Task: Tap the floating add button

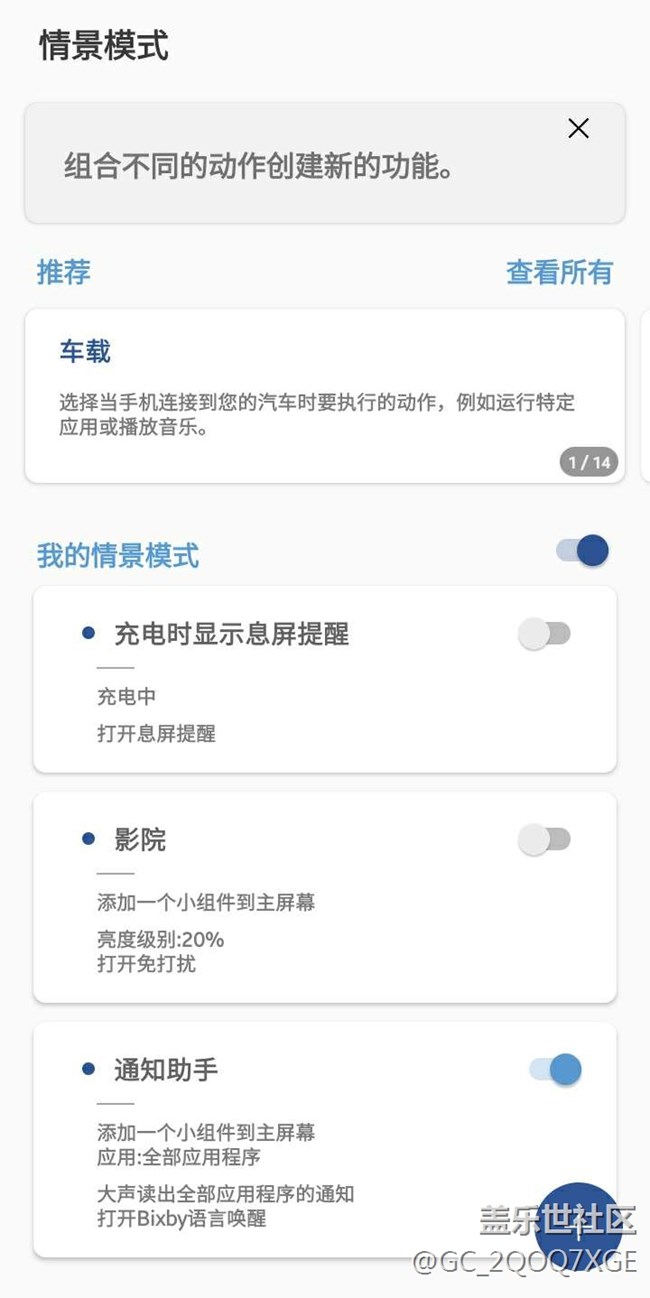Action: tap(578, 1225)
